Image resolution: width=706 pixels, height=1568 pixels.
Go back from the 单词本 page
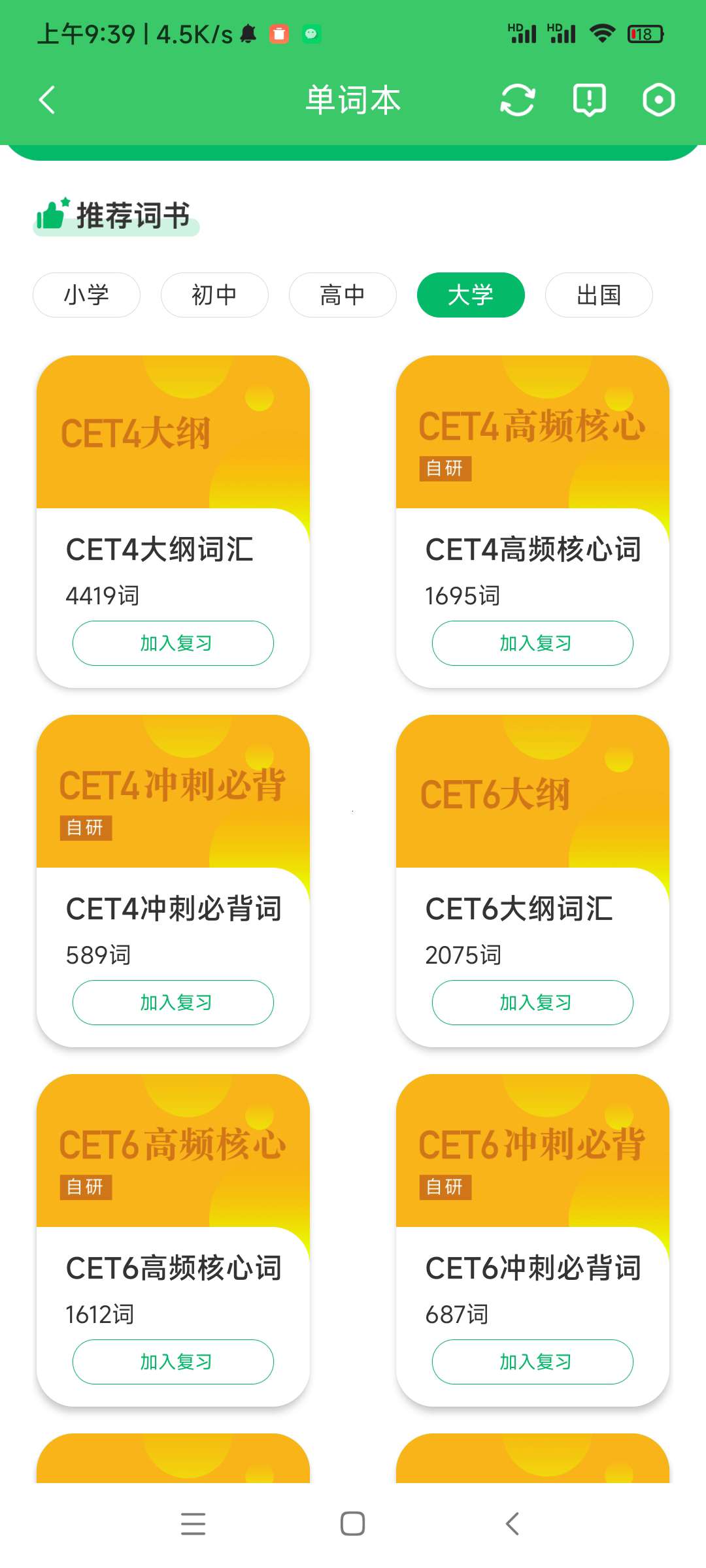point(47,100)
